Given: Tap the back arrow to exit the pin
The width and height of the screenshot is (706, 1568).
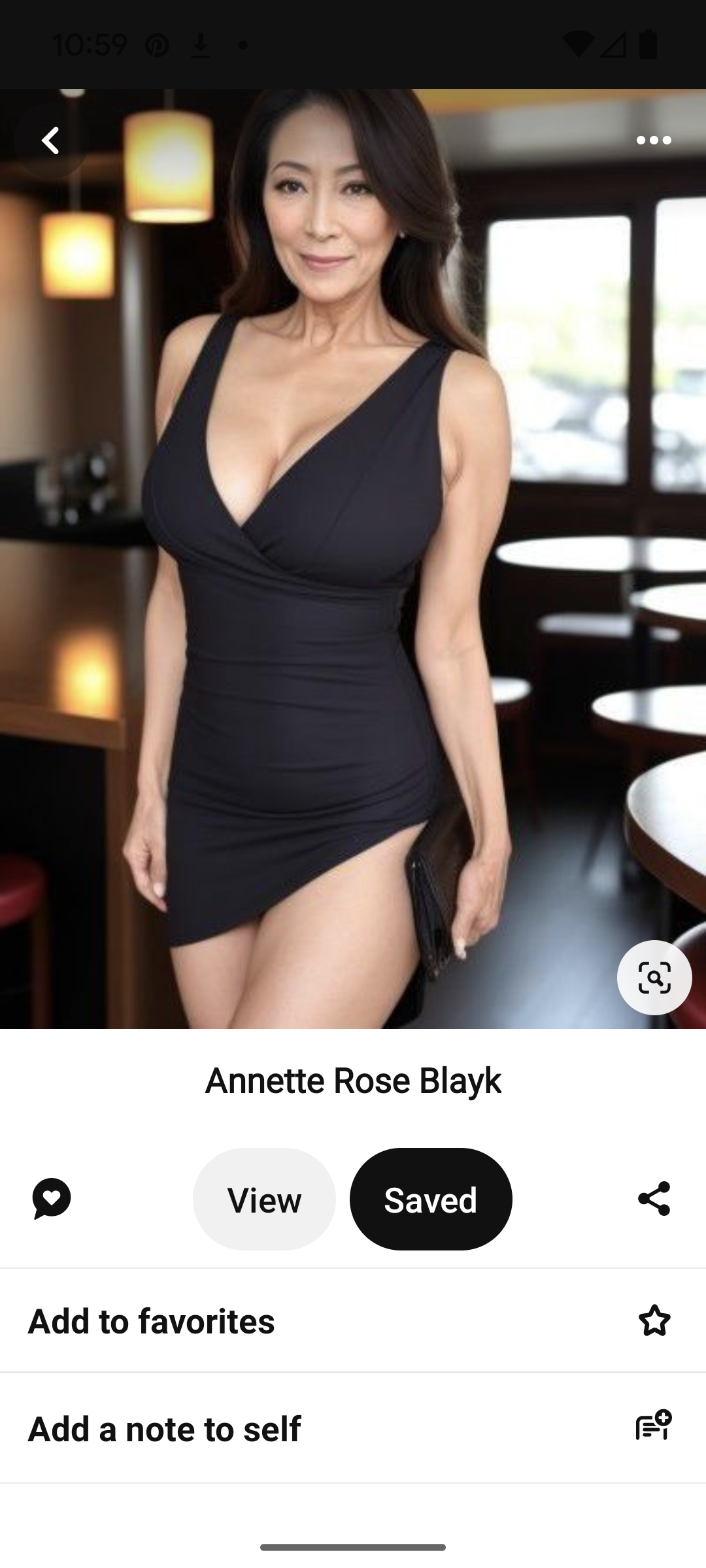Looking at the screenshot, I should coord(51,140).
